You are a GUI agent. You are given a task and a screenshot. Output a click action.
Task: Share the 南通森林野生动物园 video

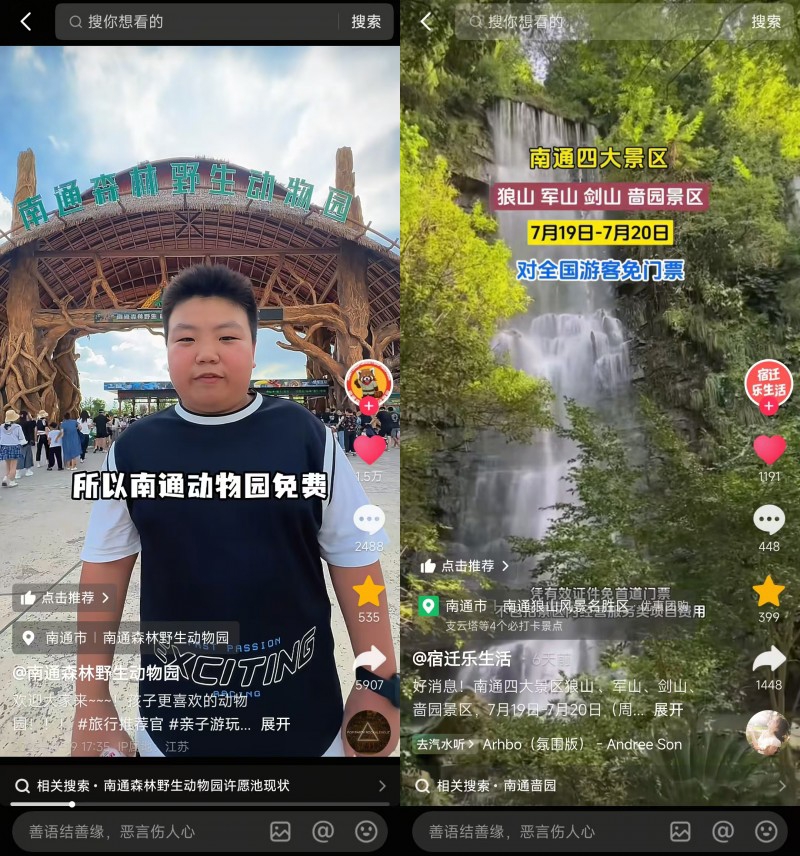(x=369, y=658)
